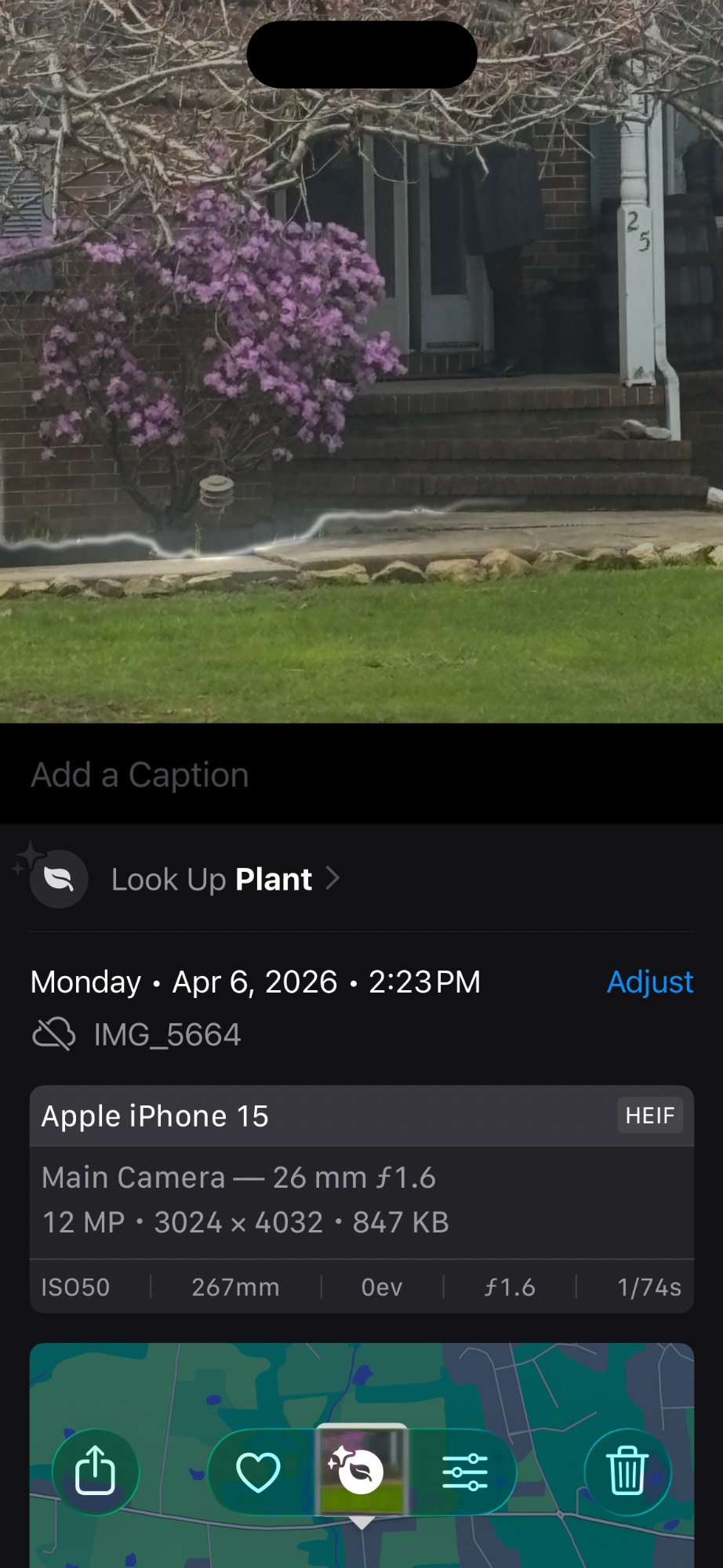Open the edit adjustments sliders

click(x=464, y=1472)
